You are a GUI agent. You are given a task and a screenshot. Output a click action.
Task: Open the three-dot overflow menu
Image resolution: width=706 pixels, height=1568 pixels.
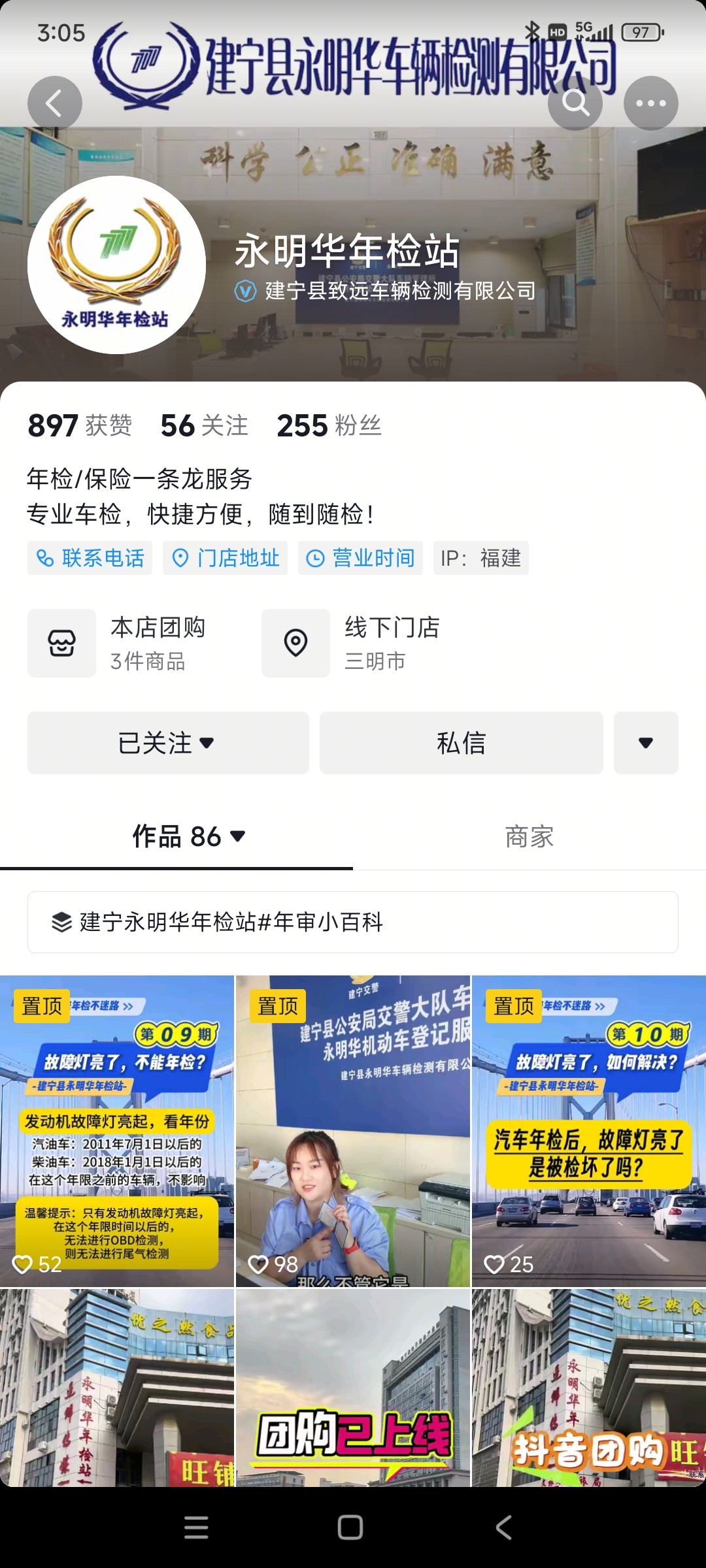click(x=650, y=103)
